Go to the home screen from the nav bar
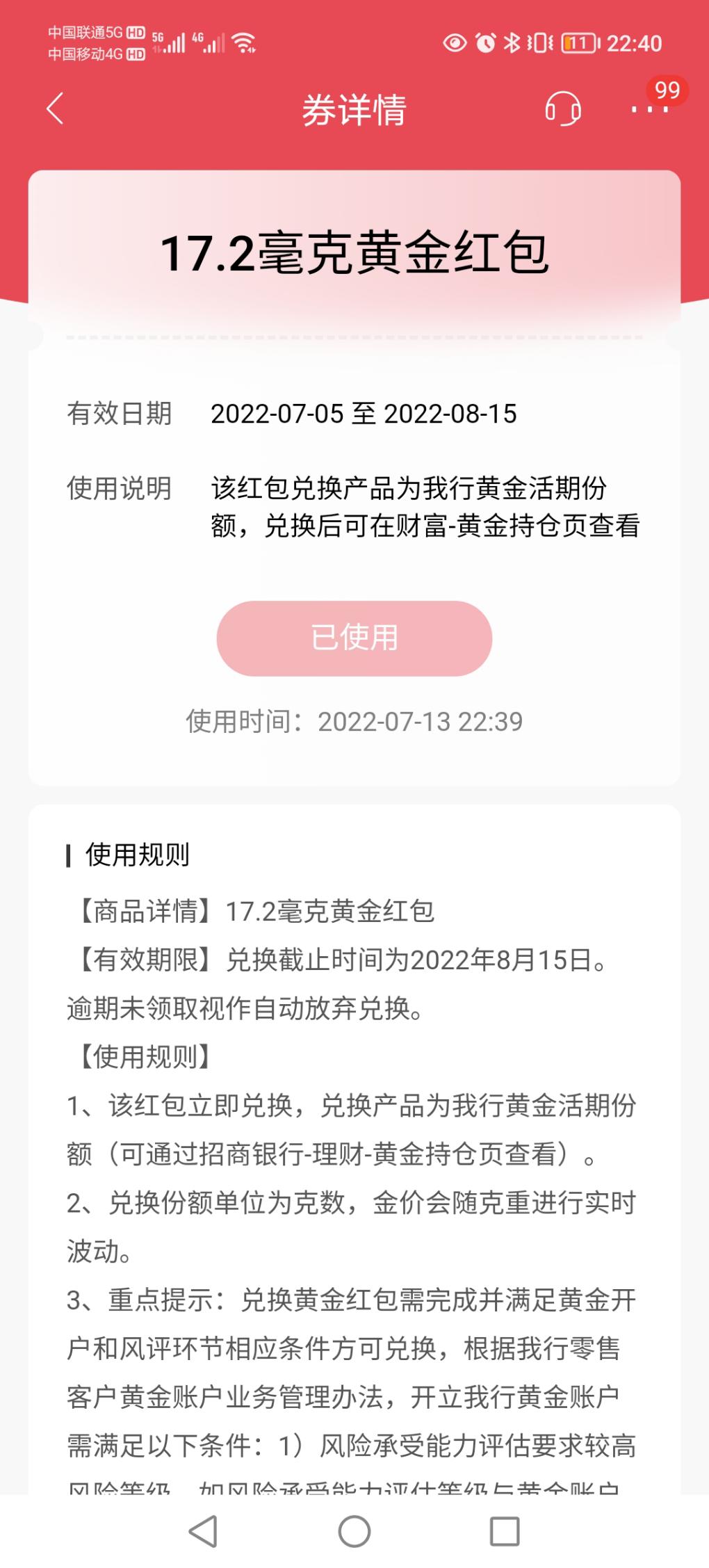Viewport: 709px width, 1568px height. 354,1531
